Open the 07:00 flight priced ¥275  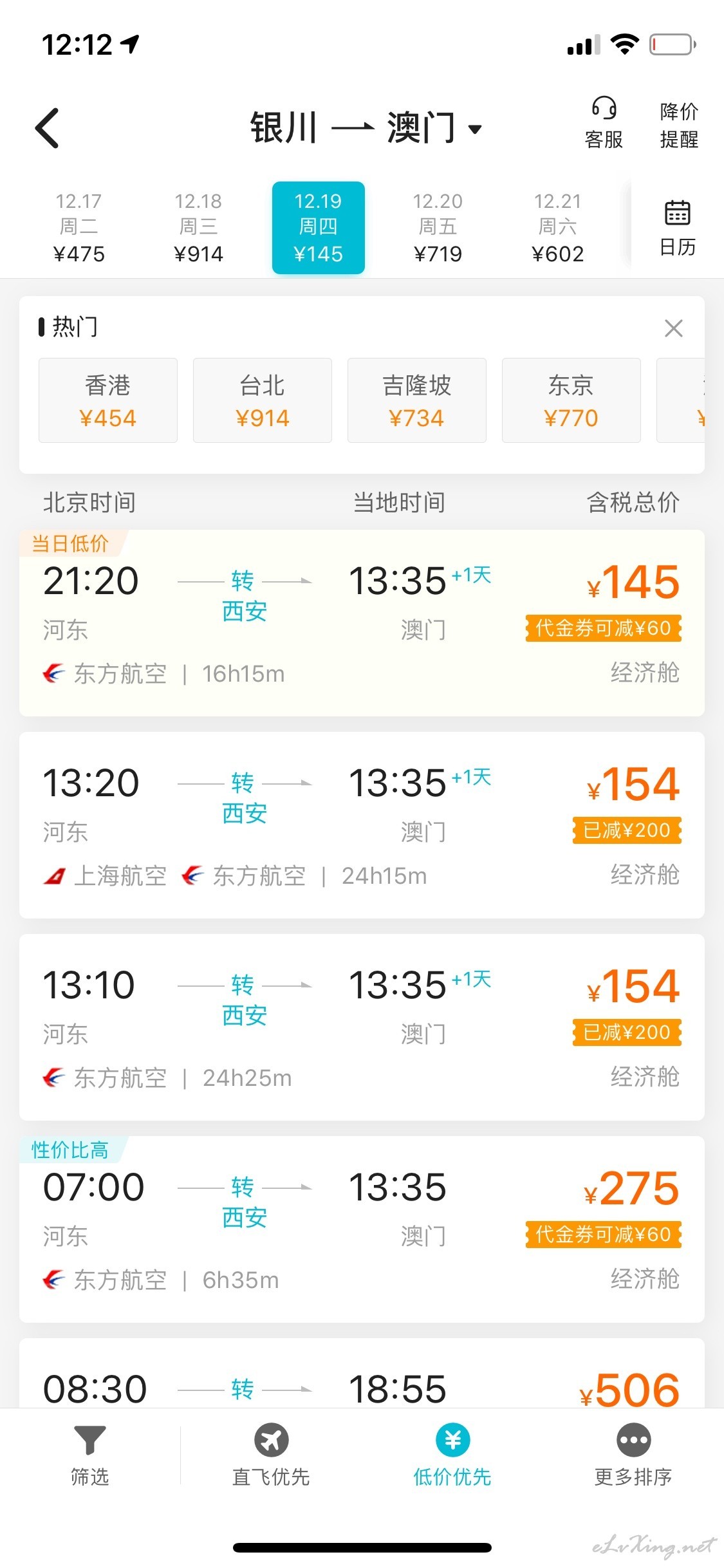click(x=362, y=1229)
